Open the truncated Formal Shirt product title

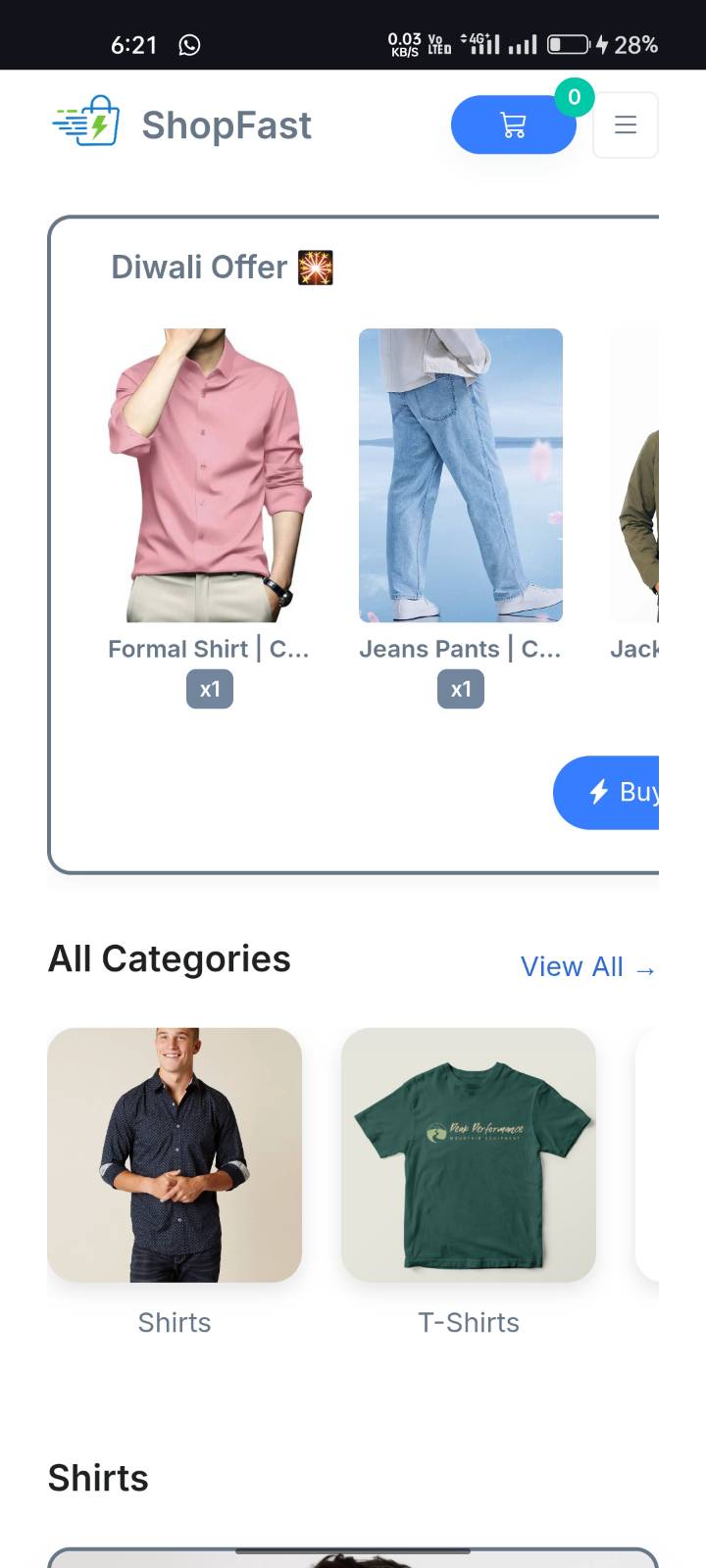tap(210, 649)
